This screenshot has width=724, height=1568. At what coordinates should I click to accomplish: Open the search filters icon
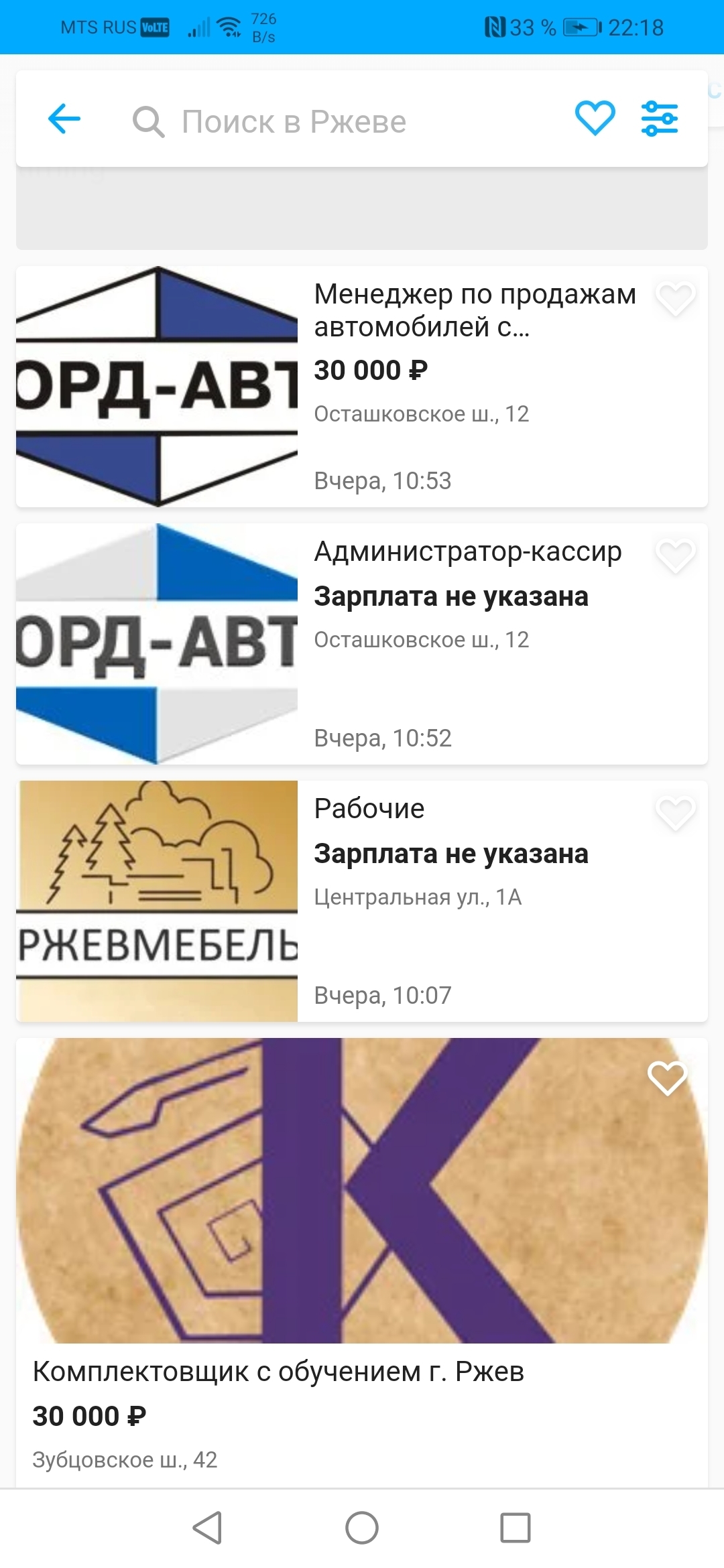click(x=660, y=119)
